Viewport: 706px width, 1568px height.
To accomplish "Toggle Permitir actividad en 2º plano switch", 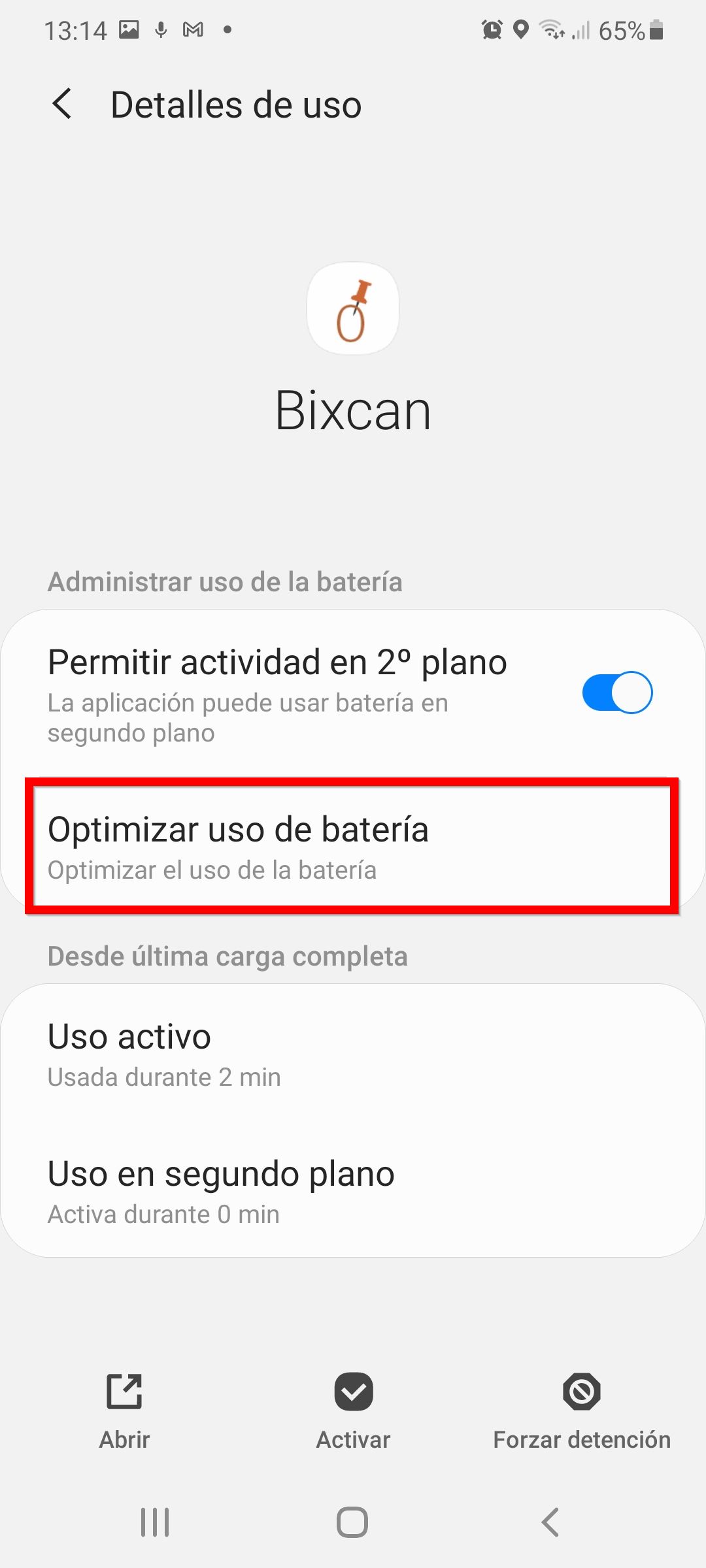I will (616, 693).
